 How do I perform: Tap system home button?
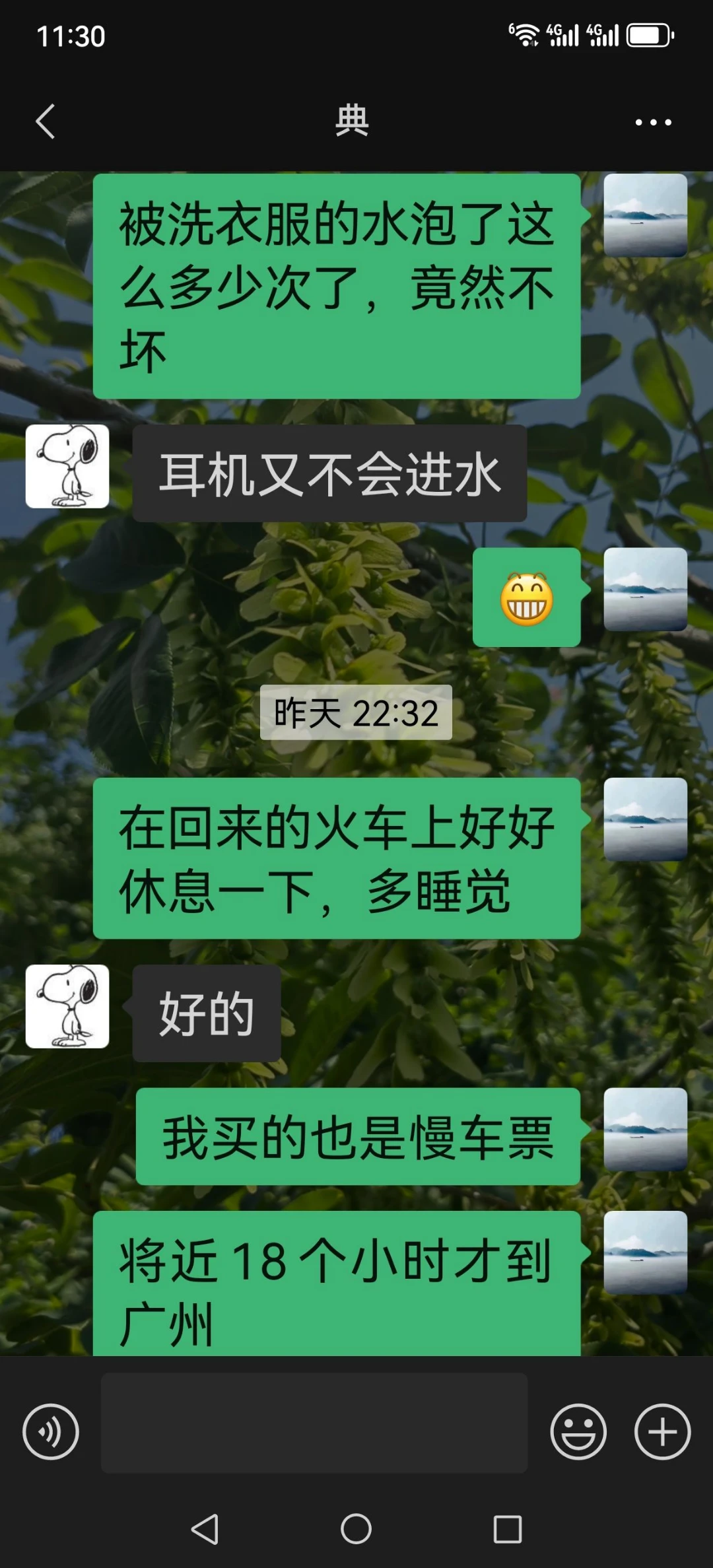[356, 1528]
